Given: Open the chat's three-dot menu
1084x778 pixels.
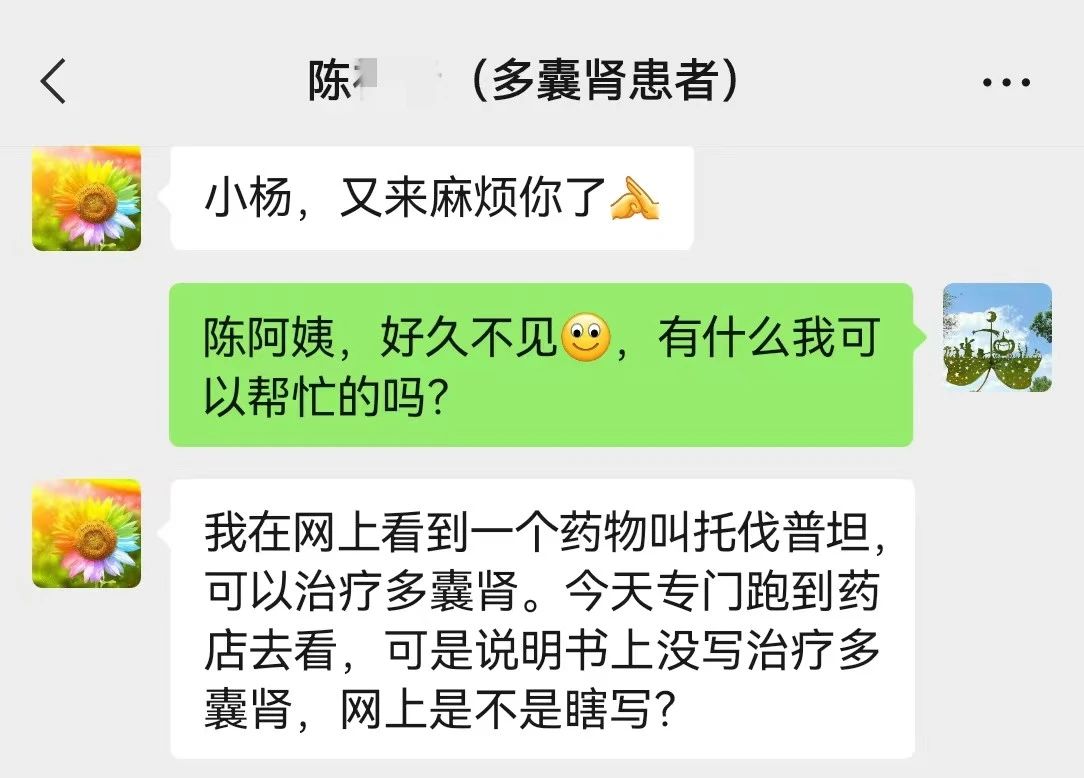Looking at the screenshot, I should [x=1005, y=83].
